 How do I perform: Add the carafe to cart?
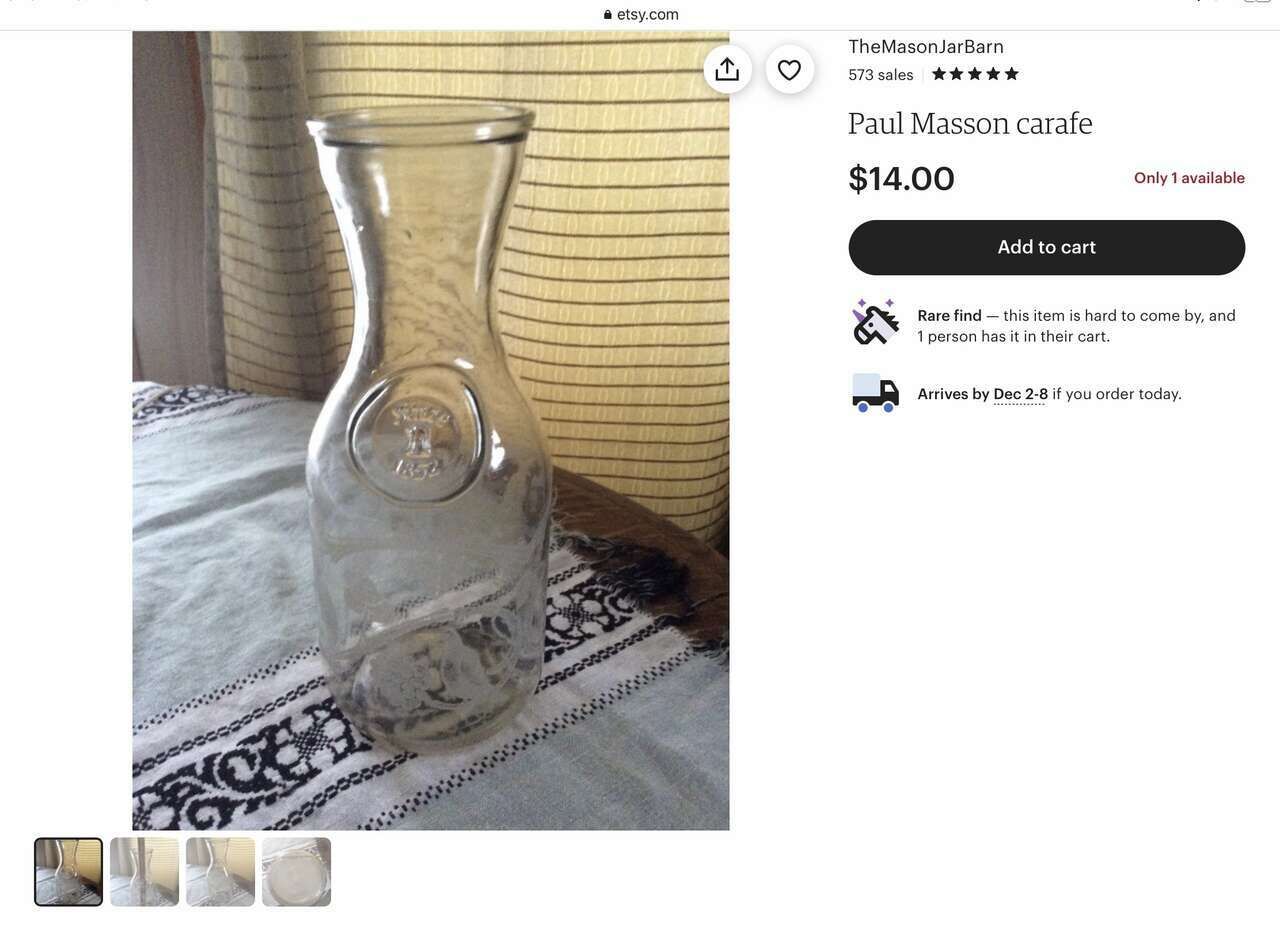1046,247
